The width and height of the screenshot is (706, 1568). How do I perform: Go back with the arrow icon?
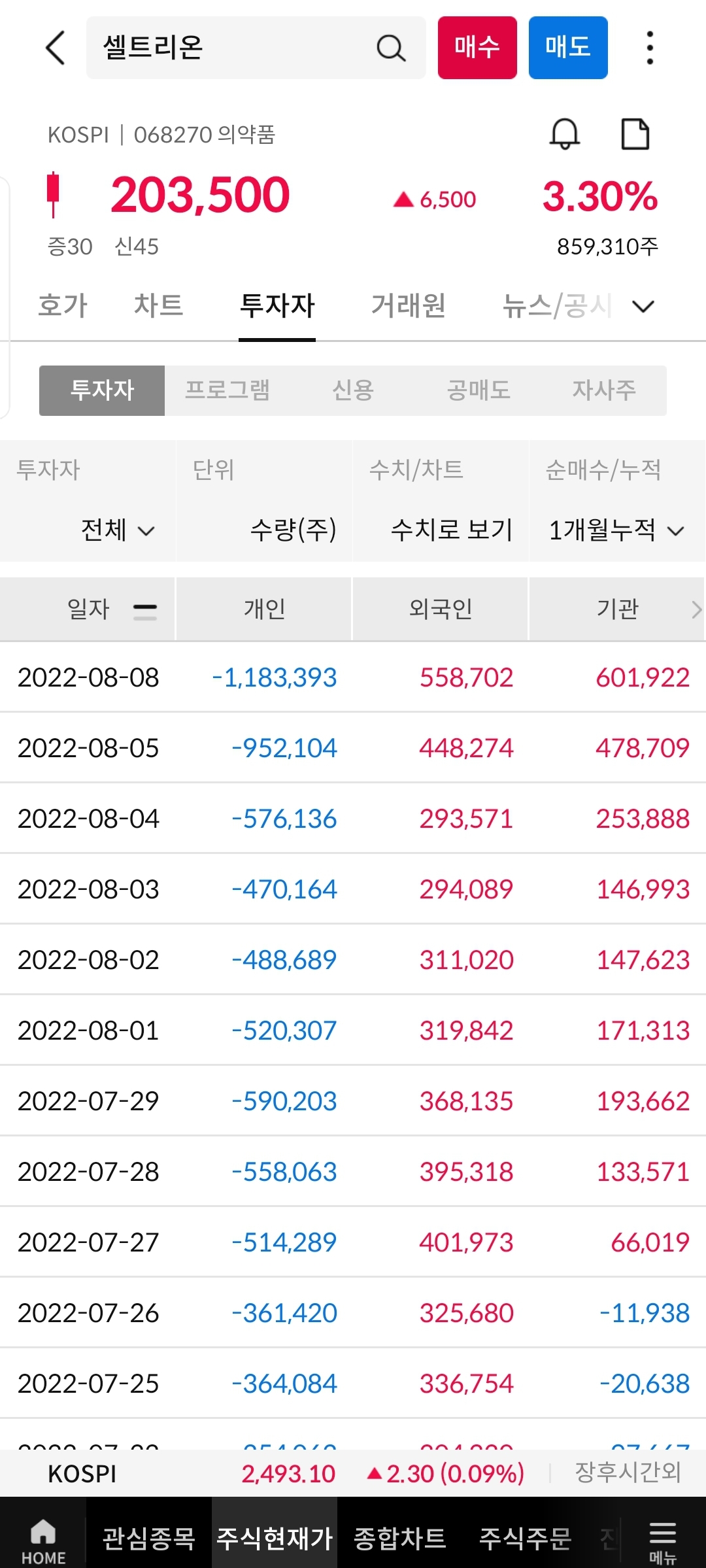(x=56, y=48)
